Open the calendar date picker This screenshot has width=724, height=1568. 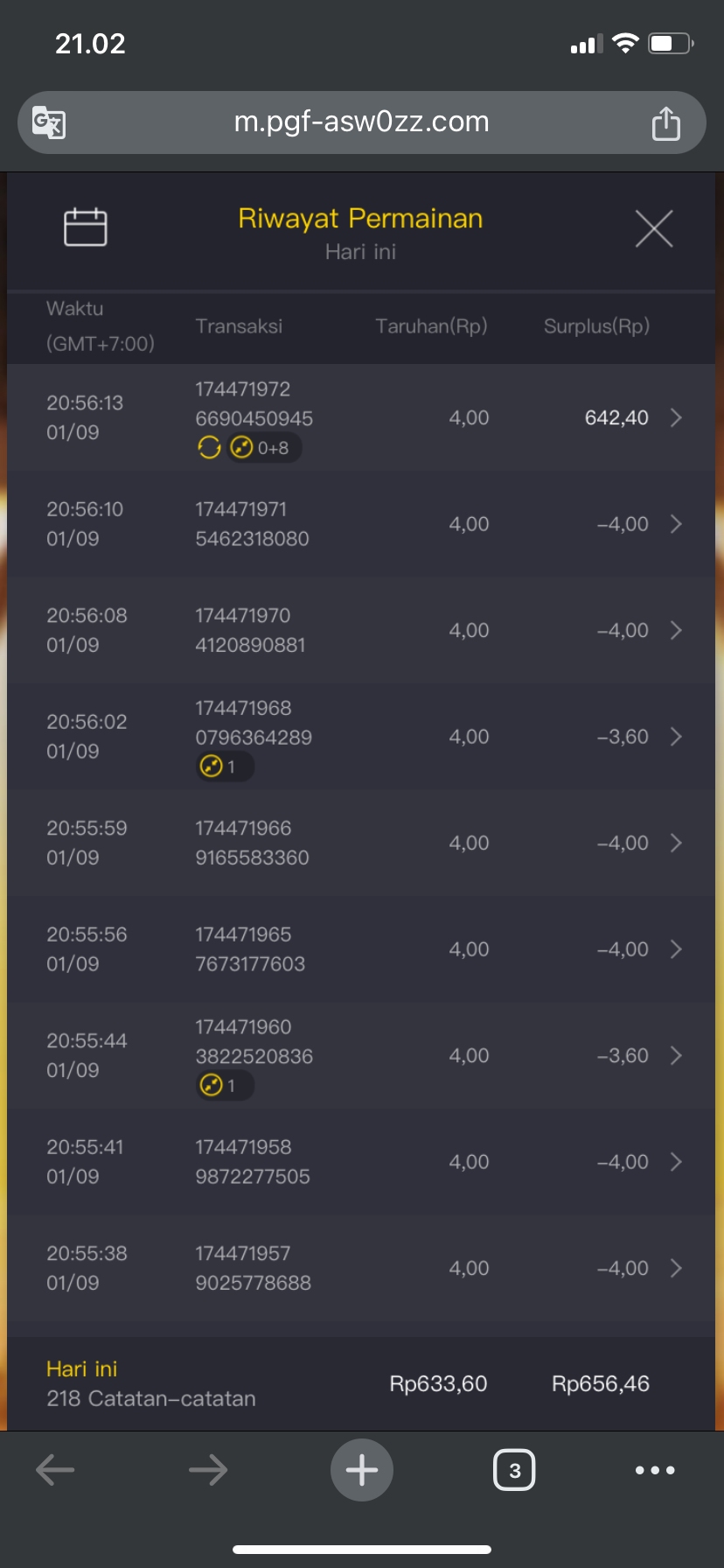[x=86, y=227]
